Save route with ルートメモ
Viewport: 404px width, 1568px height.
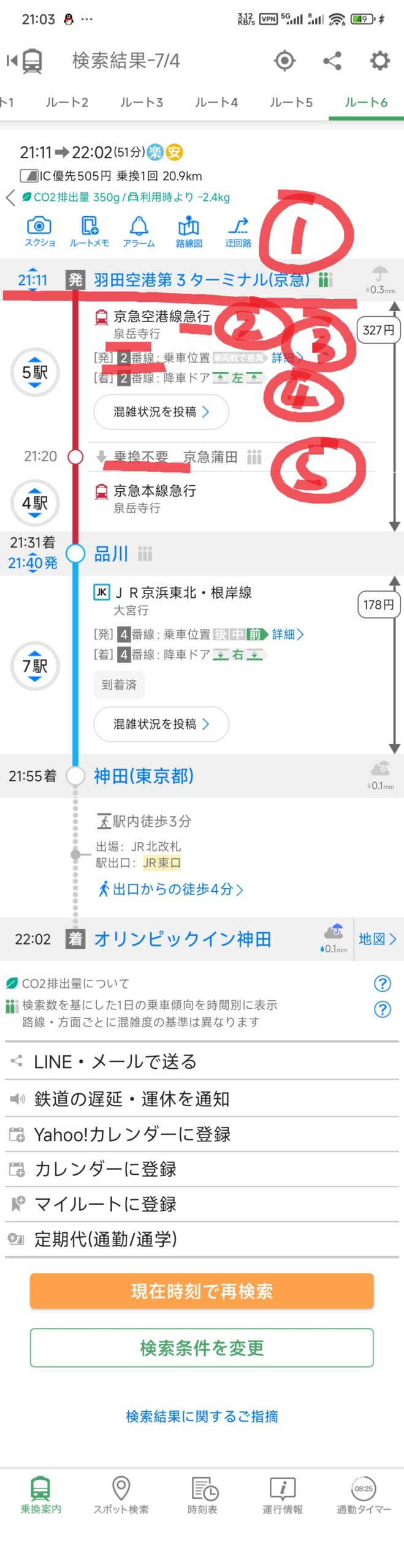click(x=90, y=232)
